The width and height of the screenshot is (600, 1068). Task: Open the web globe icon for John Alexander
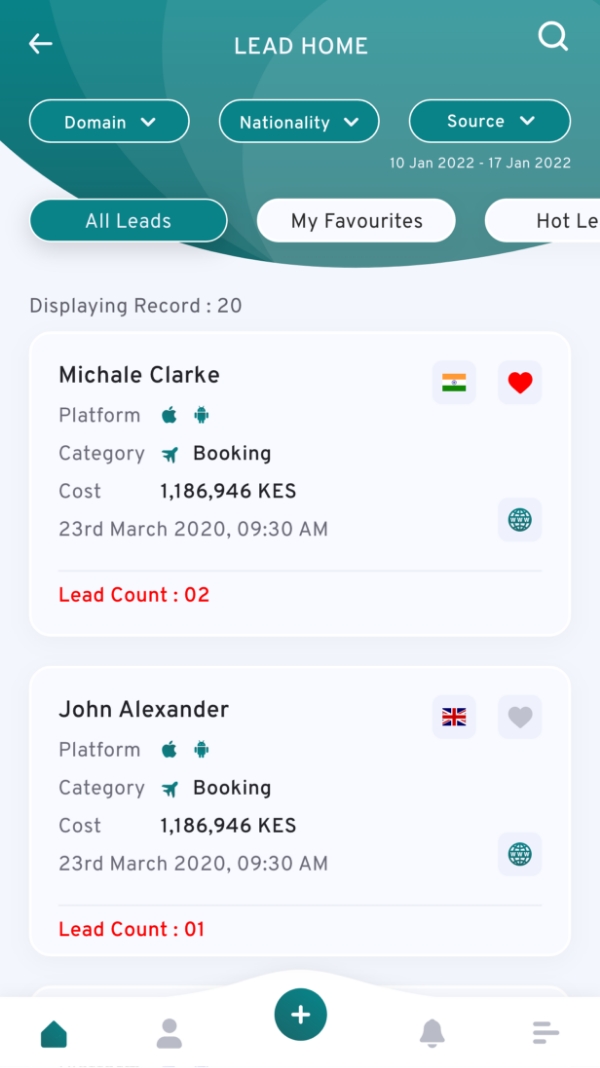click(520, 854)
